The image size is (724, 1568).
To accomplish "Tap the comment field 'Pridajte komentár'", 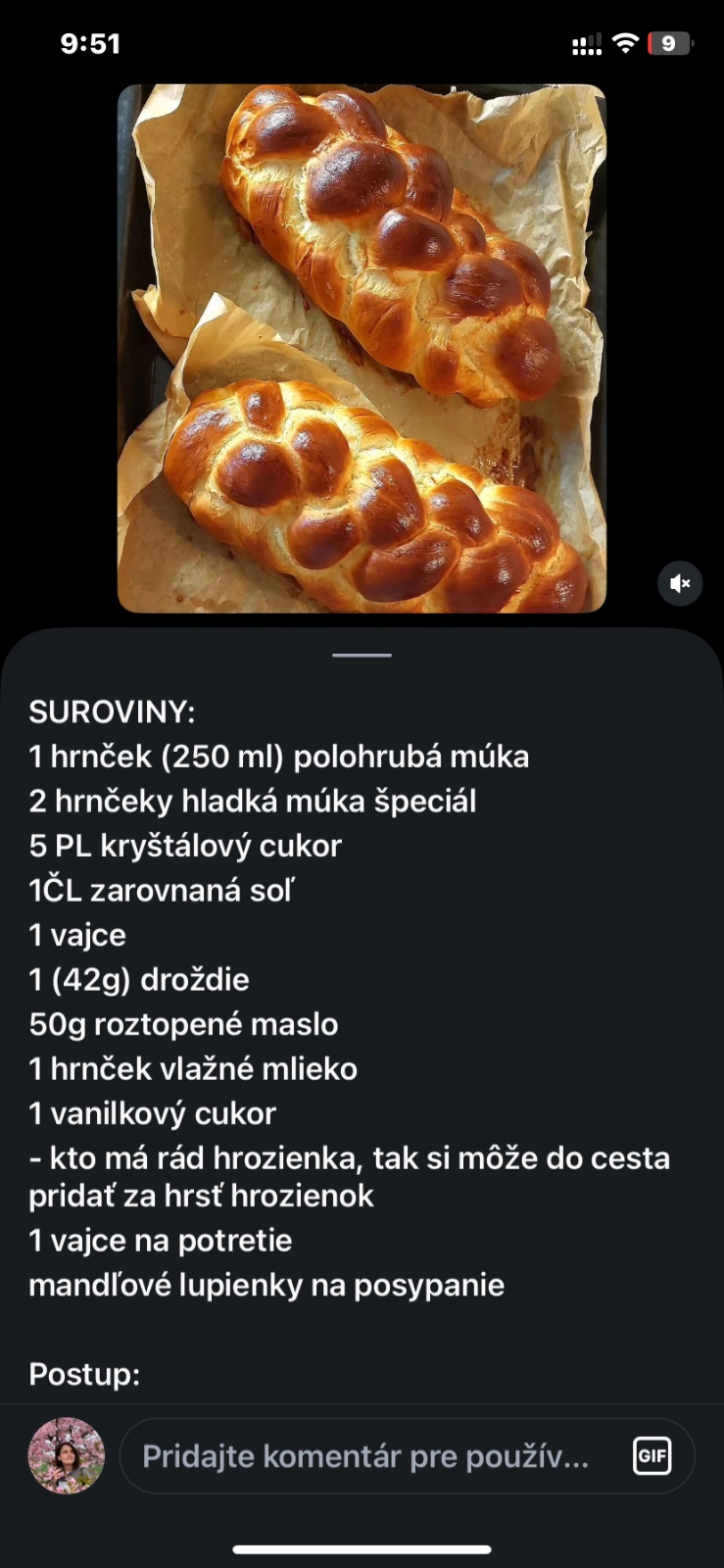I will (x=365, y=1456).
